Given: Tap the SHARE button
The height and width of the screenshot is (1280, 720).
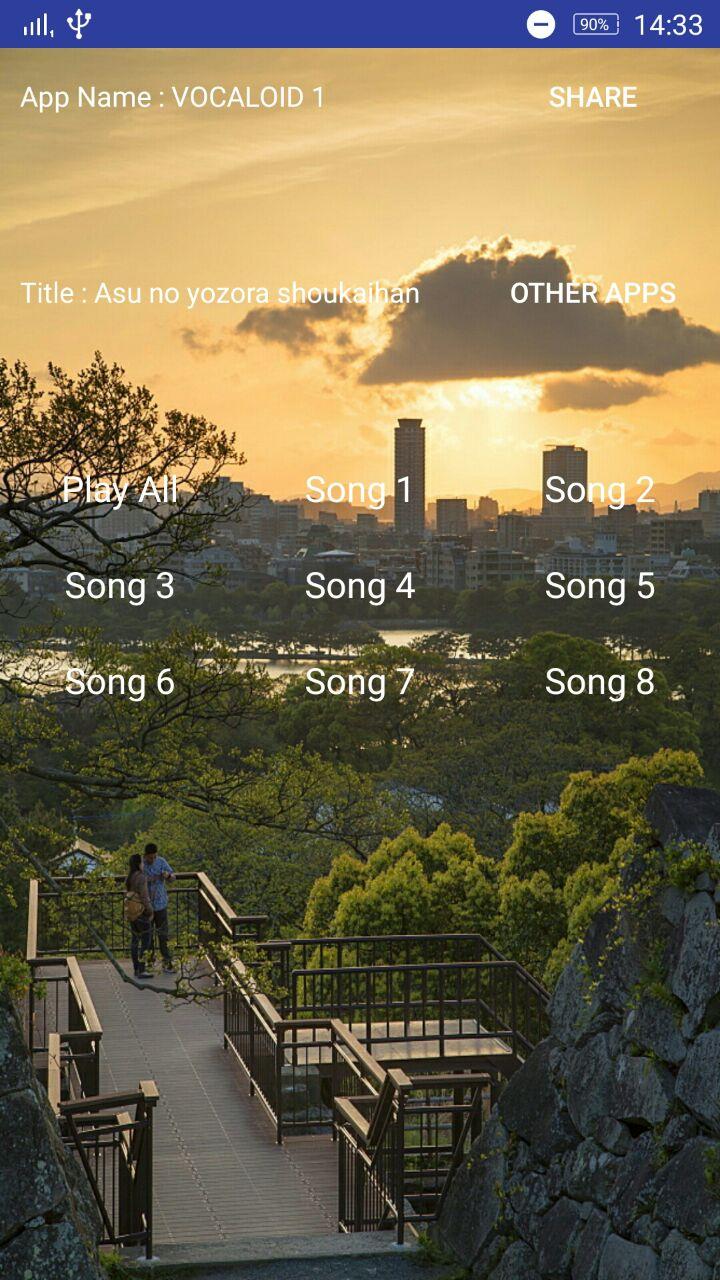Looking at the screenshot, I should tap(592, 97).
